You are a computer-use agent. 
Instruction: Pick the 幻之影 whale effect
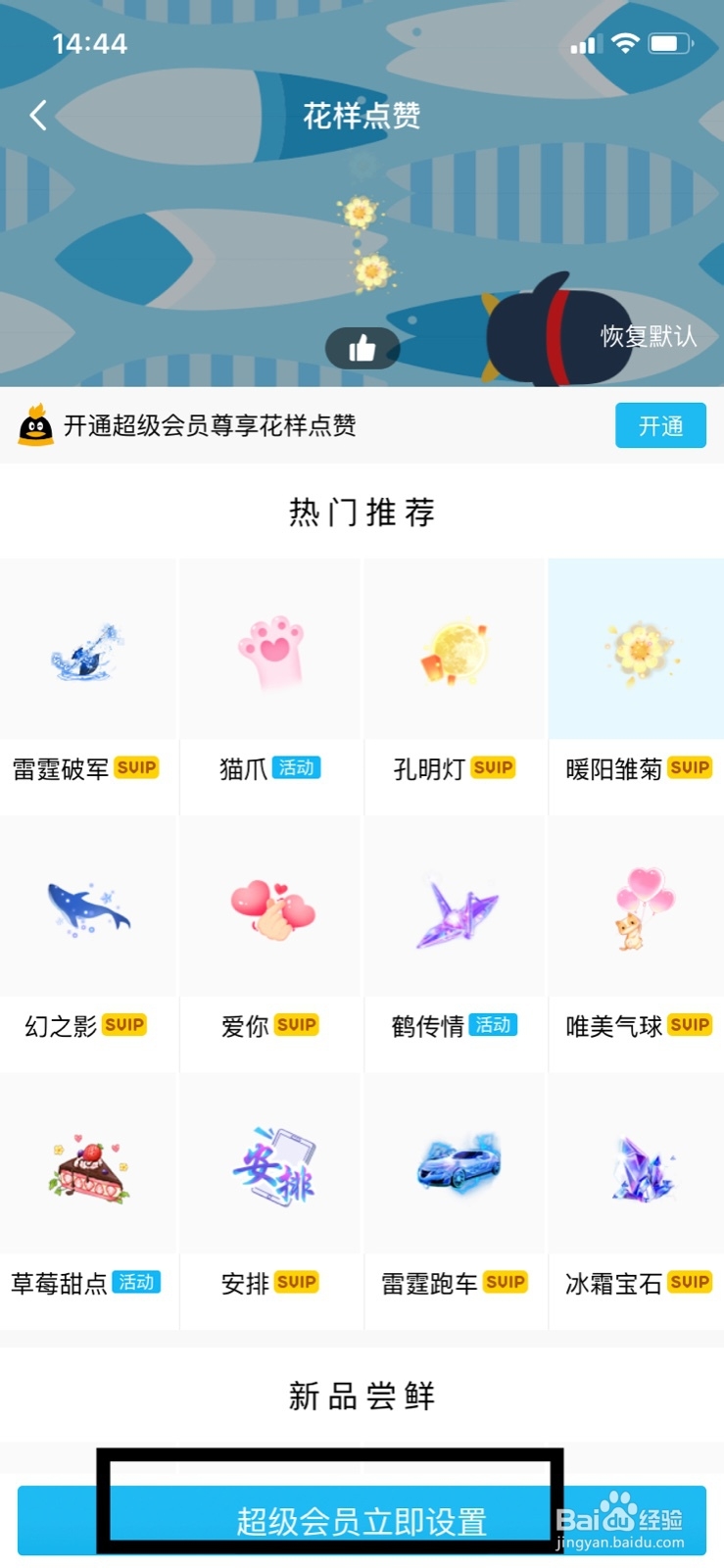pos(88,906)
